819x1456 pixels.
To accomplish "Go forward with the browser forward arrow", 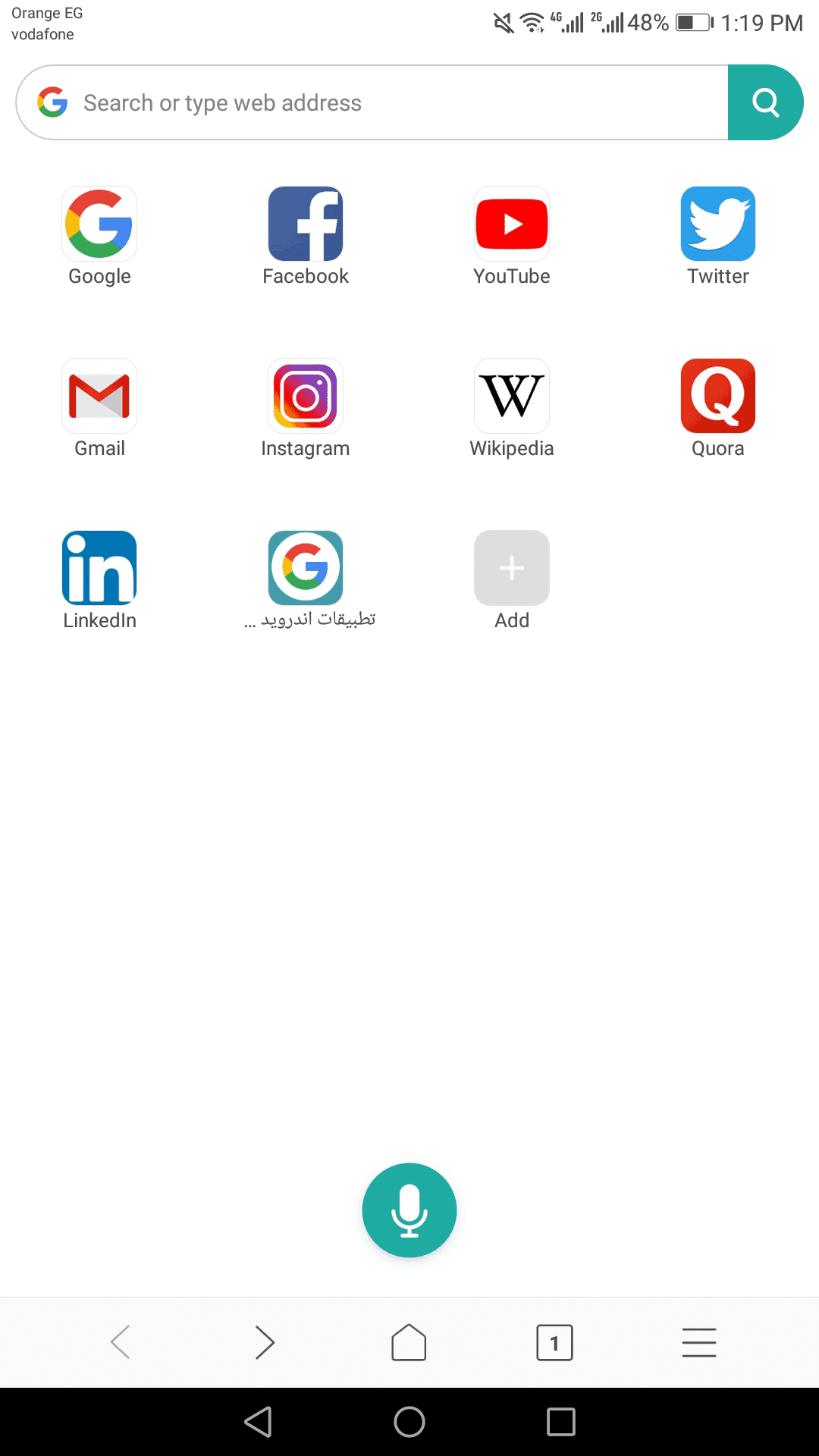I will pos(265,1342).
